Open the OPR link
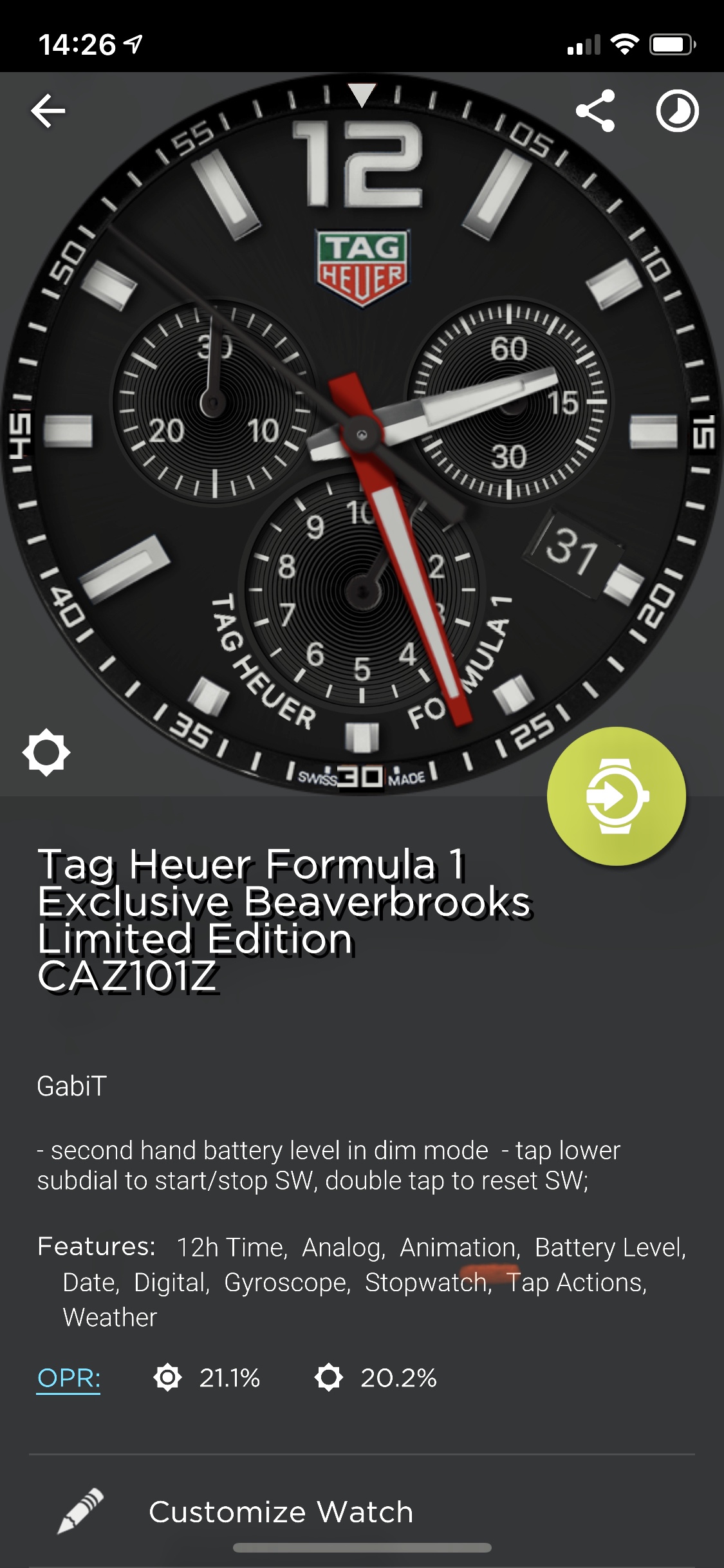724x1568 pixels. [69, 1378]
